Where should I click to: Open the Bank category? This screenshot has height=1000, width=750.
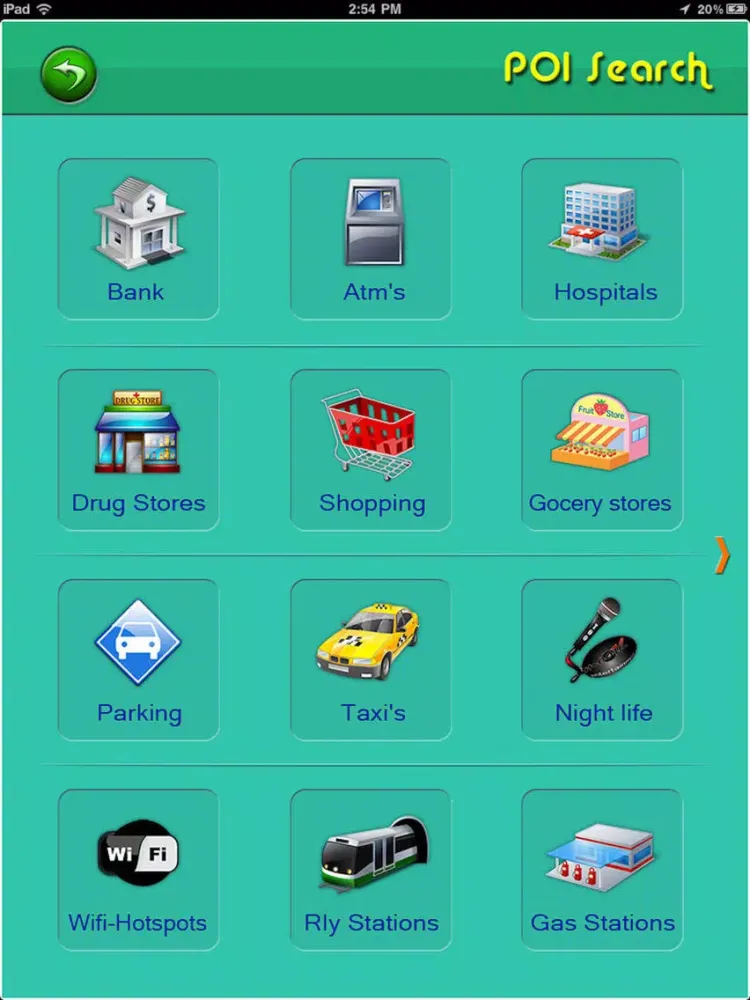click(138, 239)
